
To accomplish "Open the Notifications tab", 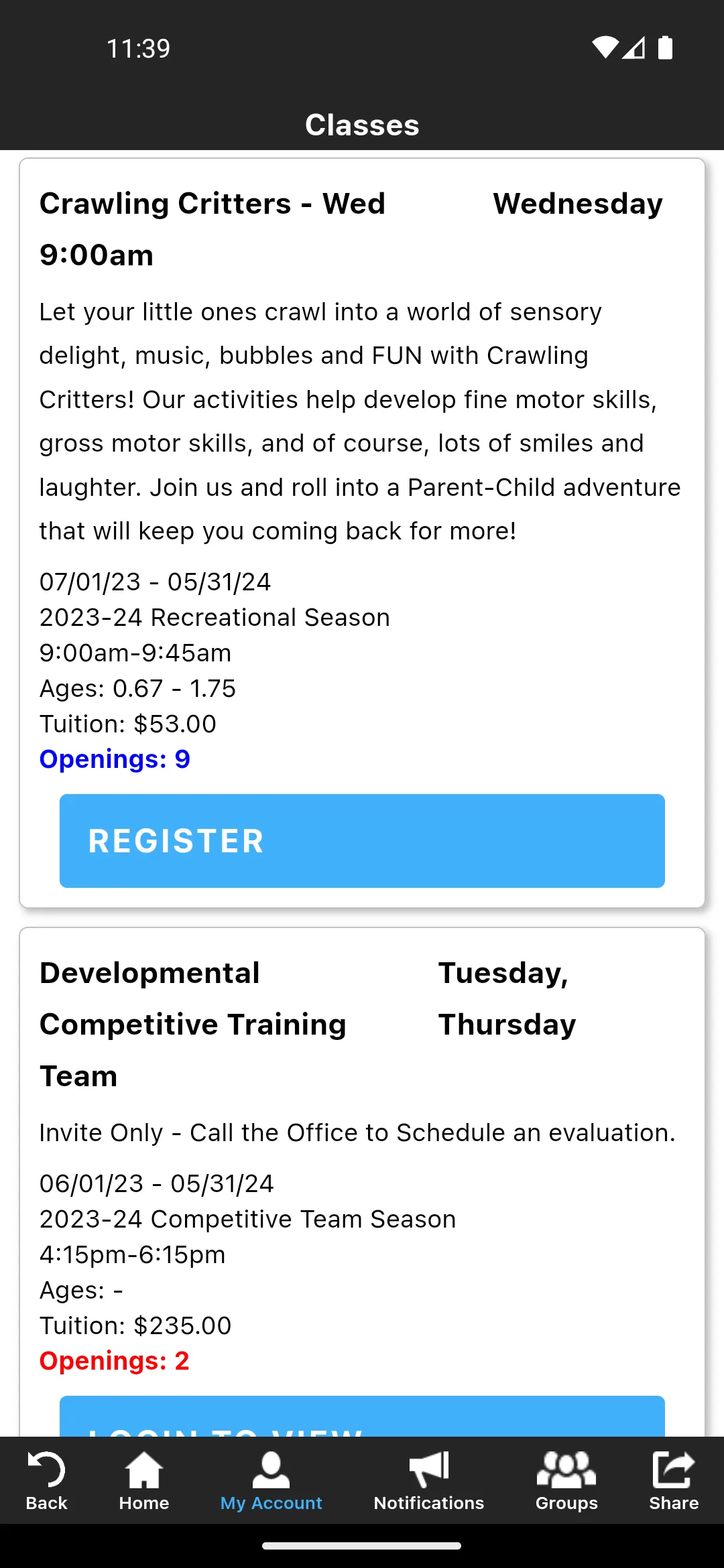I will (429, 1481).
